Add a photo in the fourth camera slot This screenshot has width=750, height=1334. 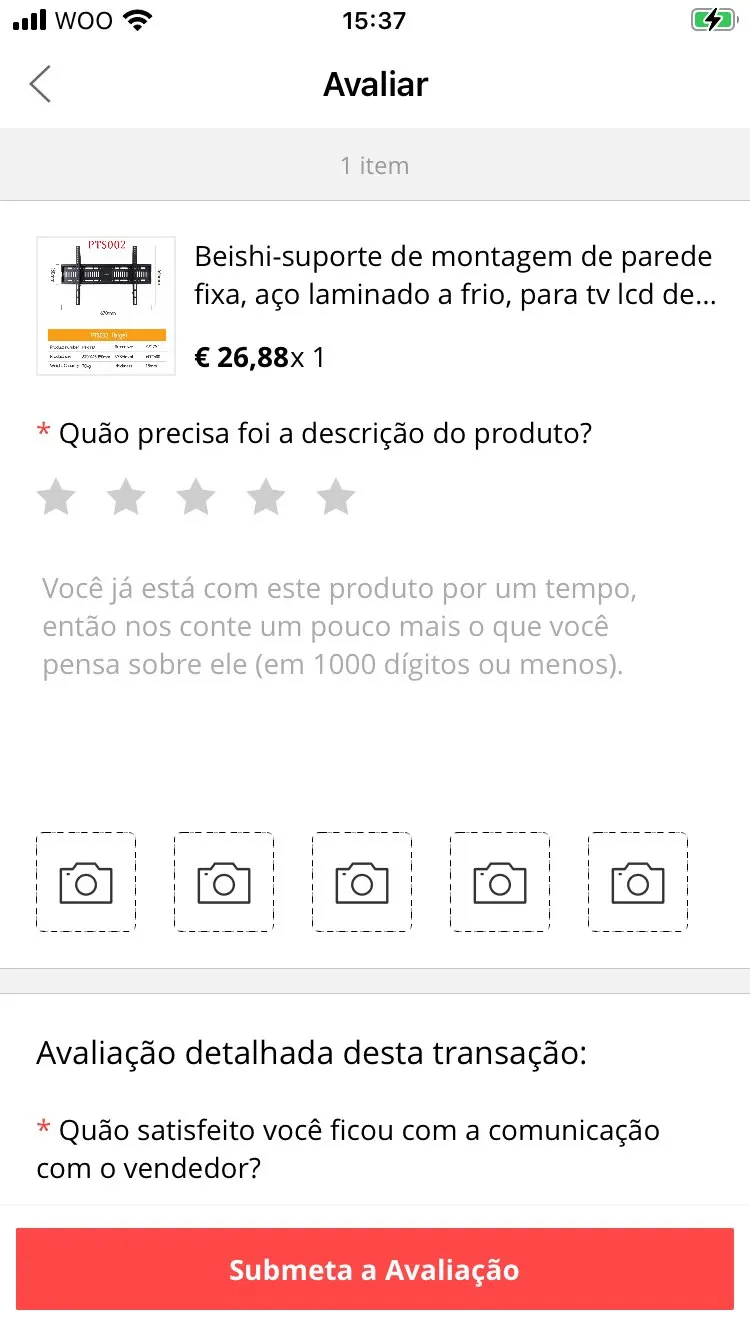point(500,882)
